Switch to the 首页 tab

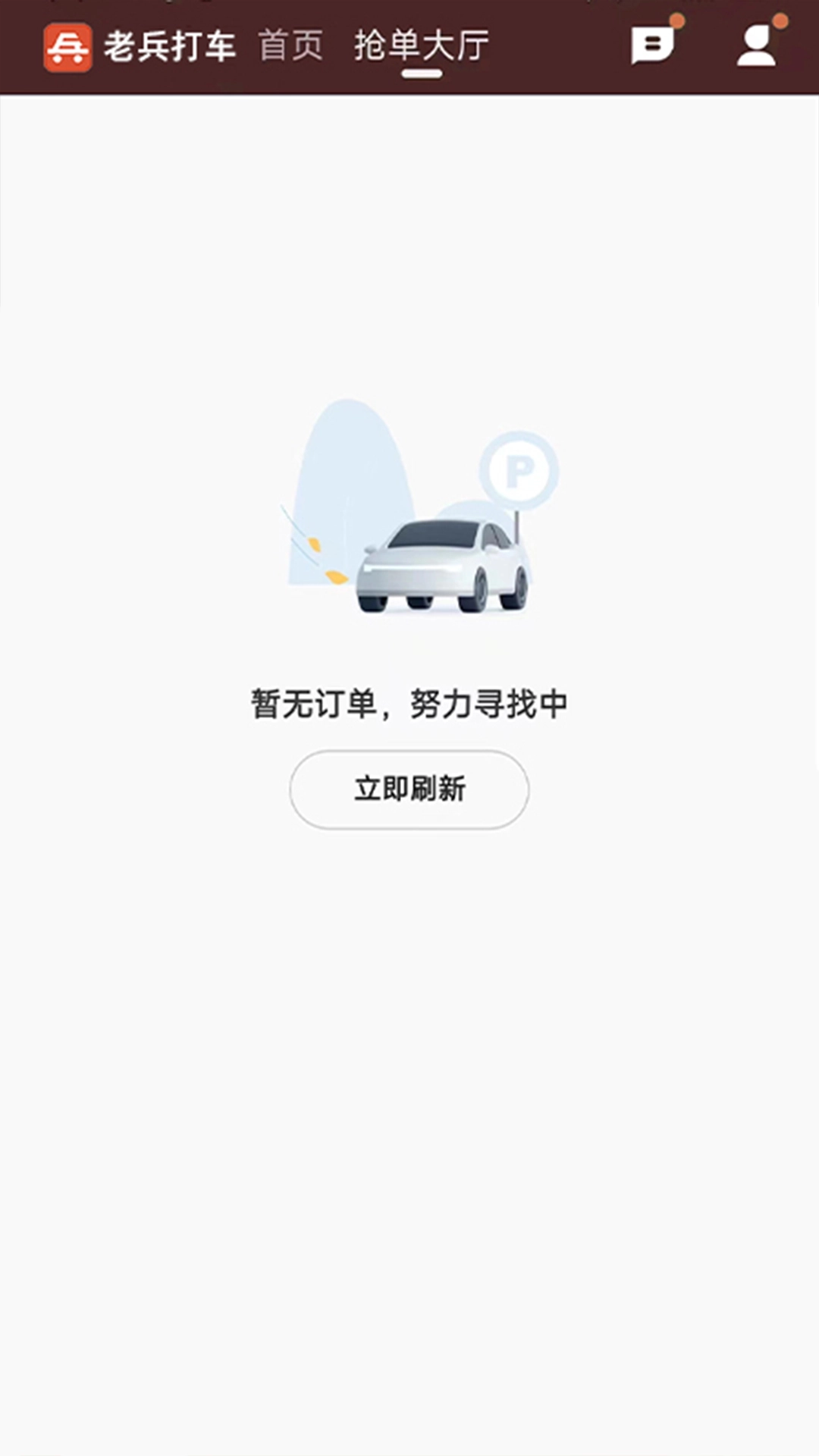coord(290,45)
